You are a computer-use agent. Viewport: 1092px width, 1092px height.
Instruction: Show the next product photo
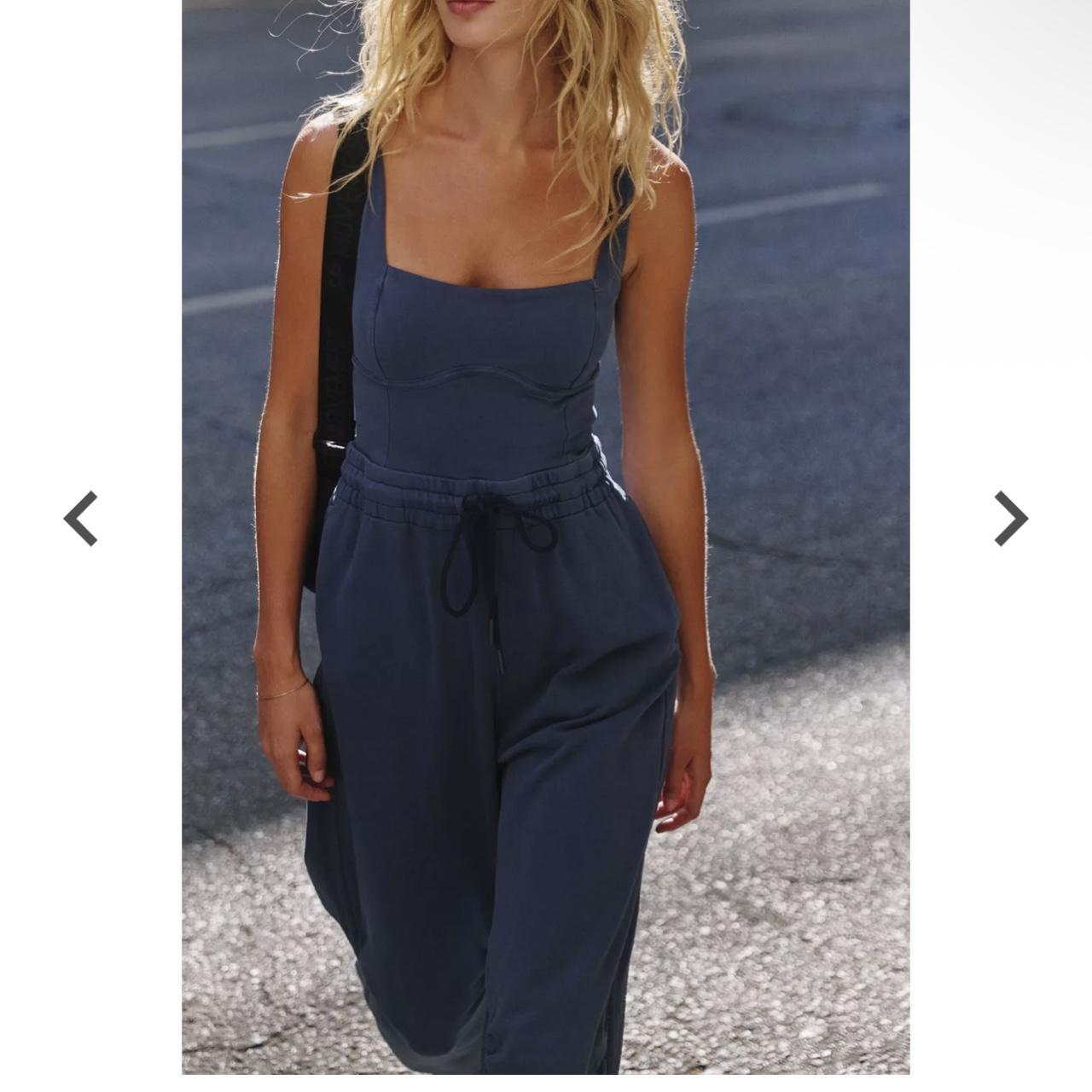(1011, 518)
